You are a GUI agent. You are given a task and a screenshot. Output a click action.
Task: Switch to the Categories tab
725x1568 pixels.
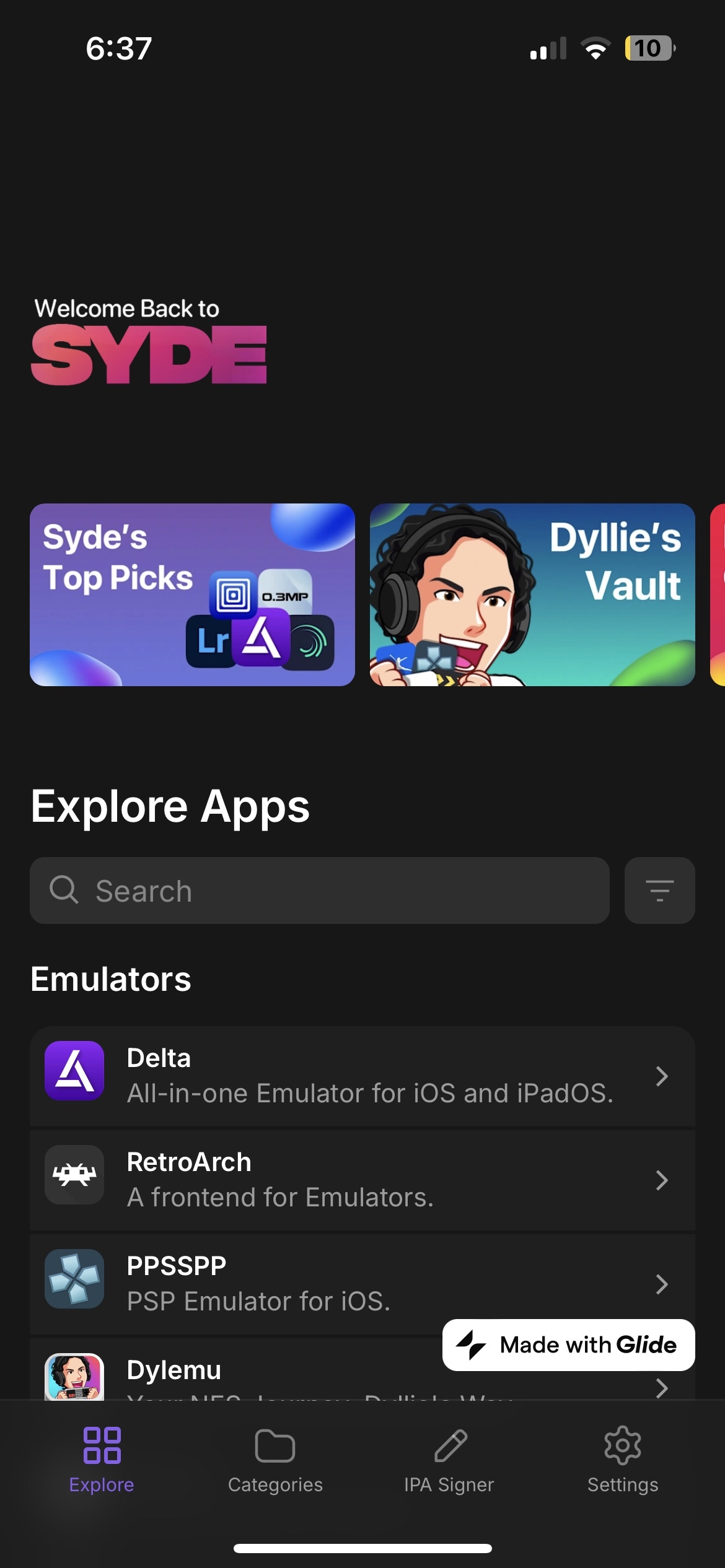pos(275,1460)
